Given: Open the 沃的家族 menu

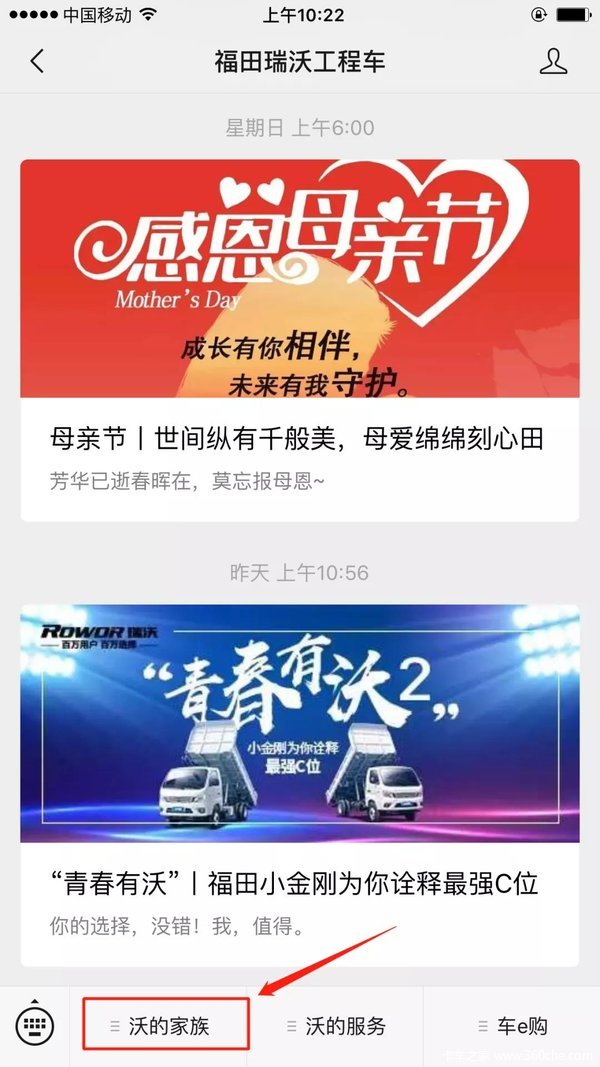Looking at the screenshot, I should 165,1025.
